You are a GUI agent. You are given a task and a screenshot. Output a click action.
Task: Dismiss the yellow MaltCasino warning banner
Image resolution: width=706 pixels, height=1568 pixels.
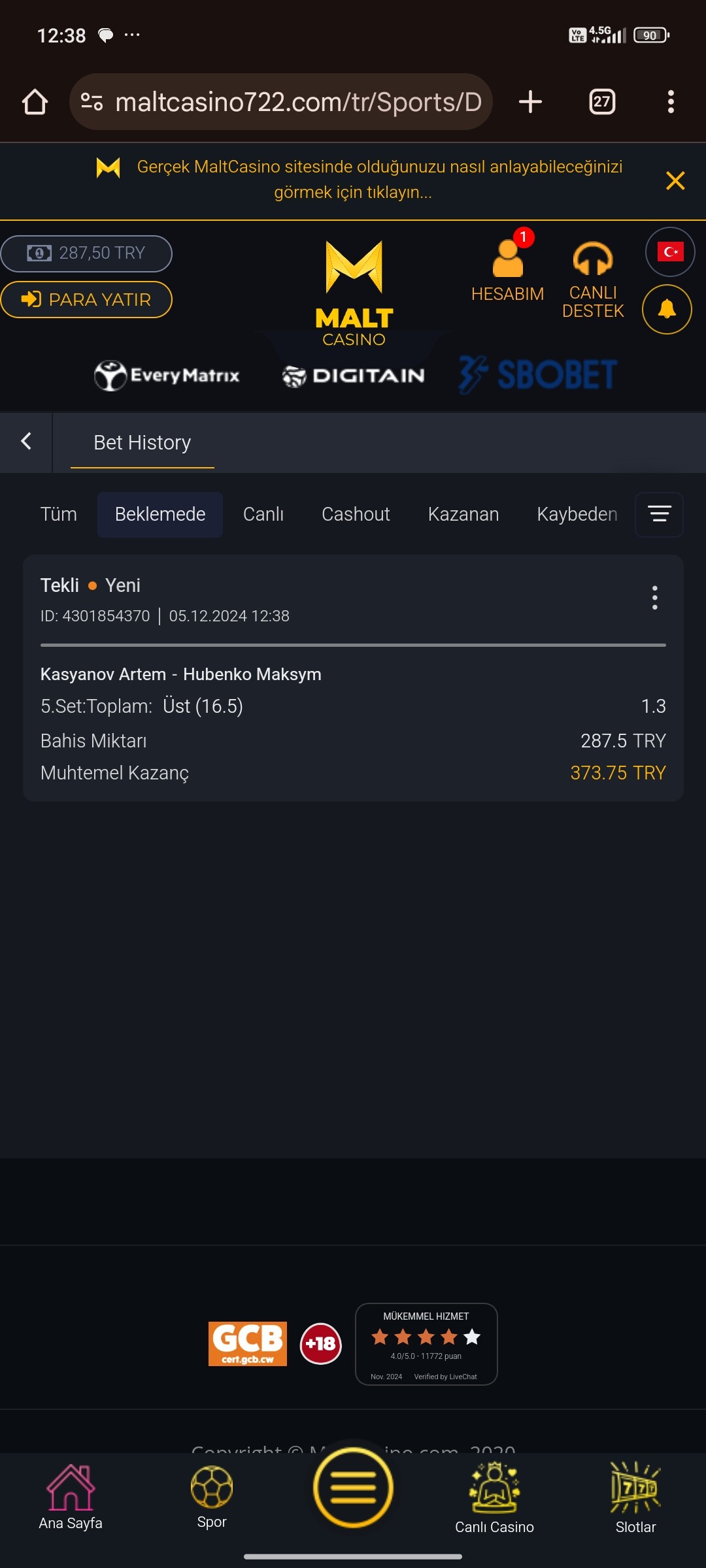coord(675,180)
